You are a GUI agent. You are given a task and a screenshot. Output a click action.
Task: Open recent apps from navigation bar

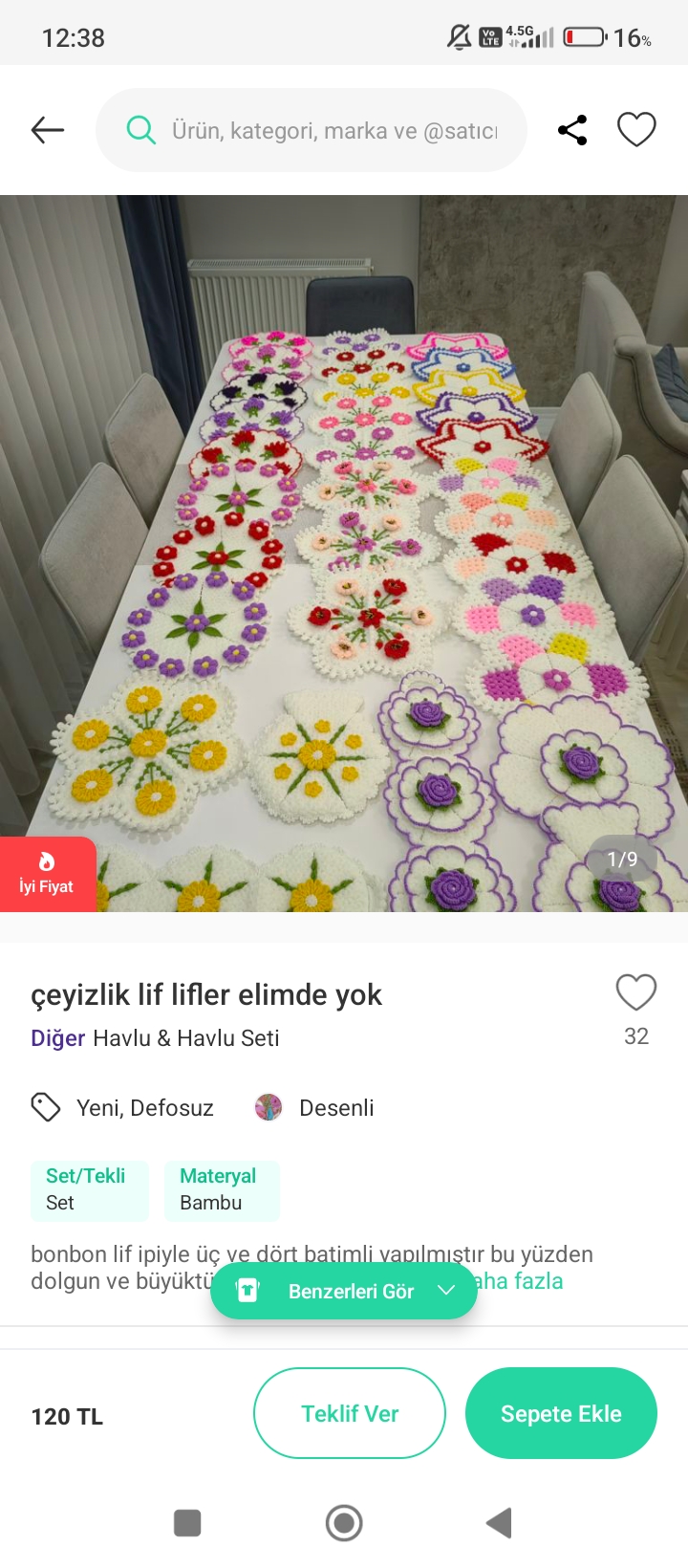pos(187,1522)
